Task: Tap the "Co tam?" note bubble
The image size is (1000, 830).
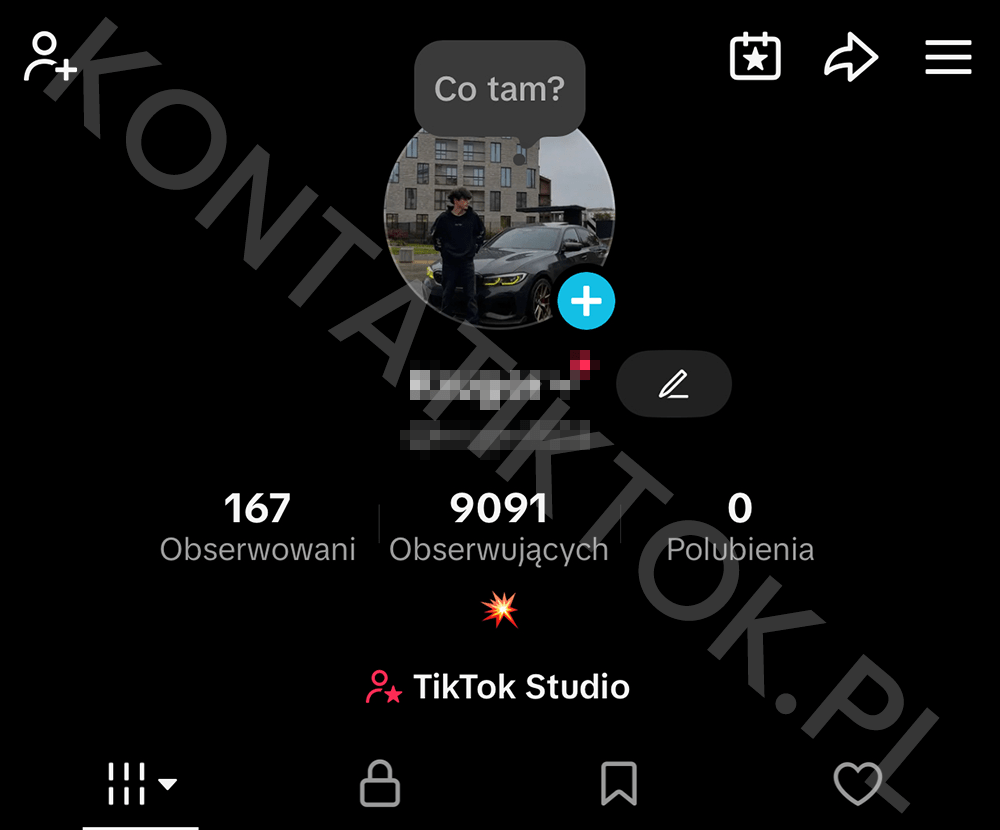Action: coord(499,89)
